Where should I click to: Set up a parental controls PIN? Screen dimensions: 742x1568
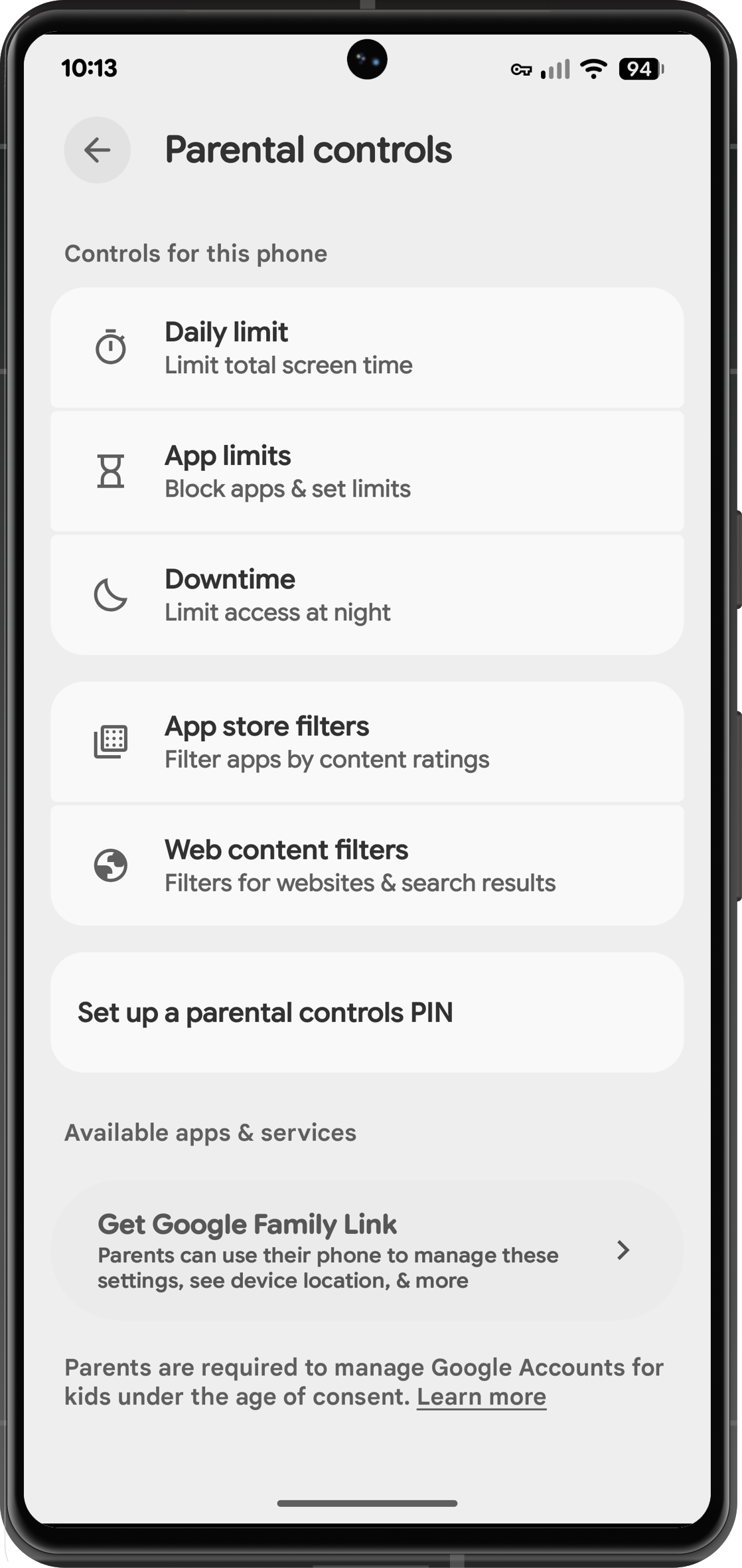pos(366,1013)
